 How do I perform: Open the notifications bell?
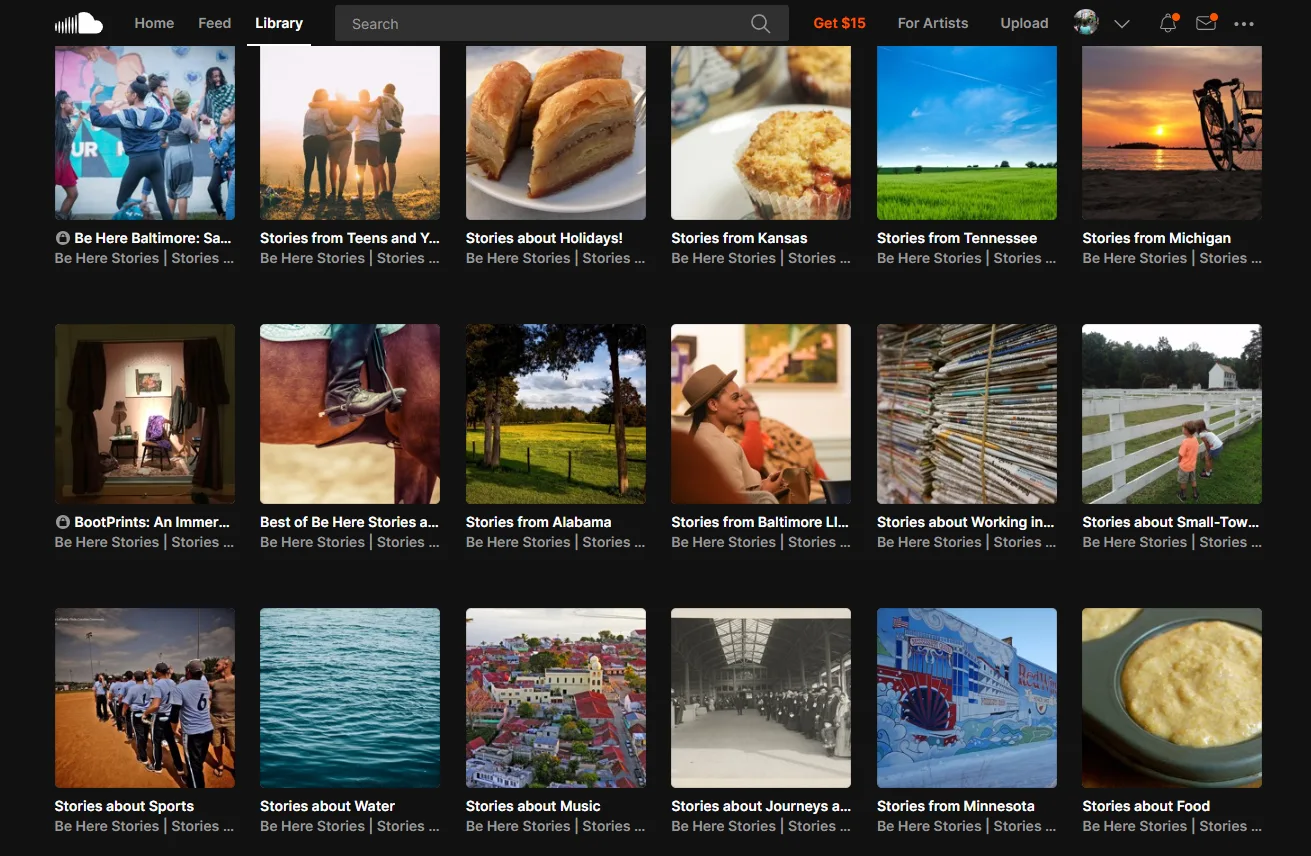(1167, 23)
